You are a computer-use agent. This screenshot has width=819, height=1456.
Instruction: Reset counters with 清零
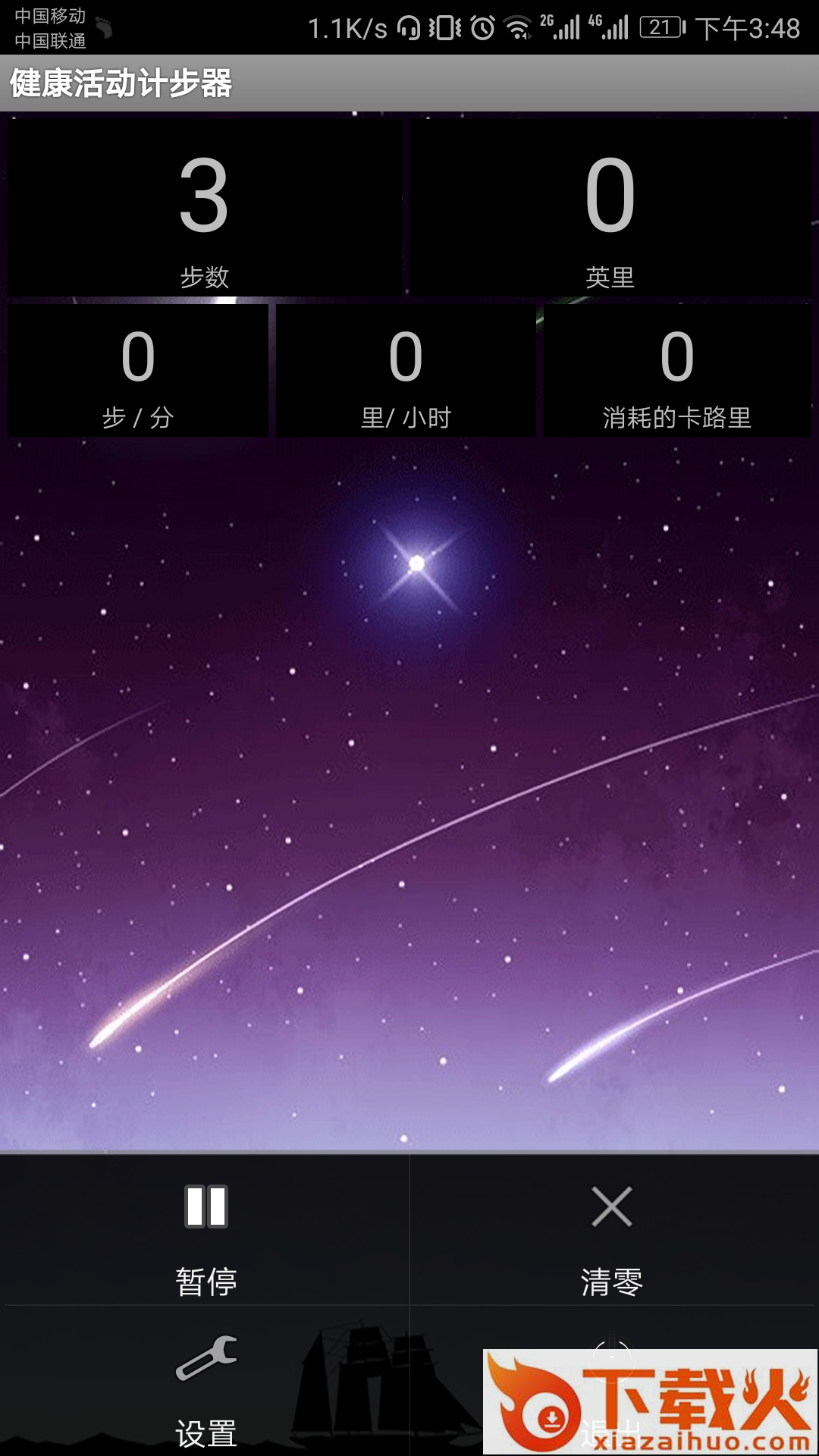tap(611, 1232)
